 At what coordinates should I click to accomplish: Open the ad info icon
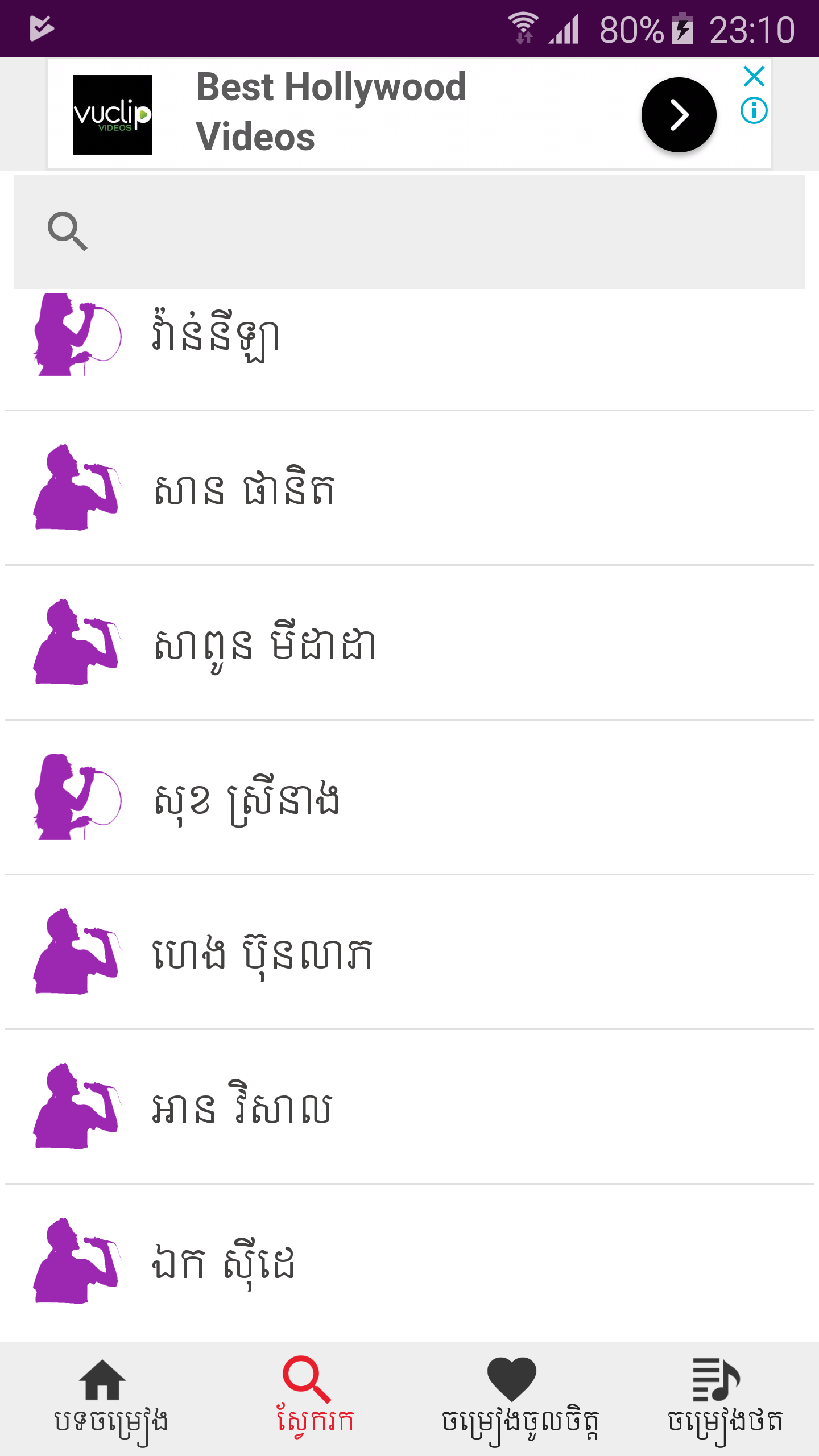coord(754,110)
